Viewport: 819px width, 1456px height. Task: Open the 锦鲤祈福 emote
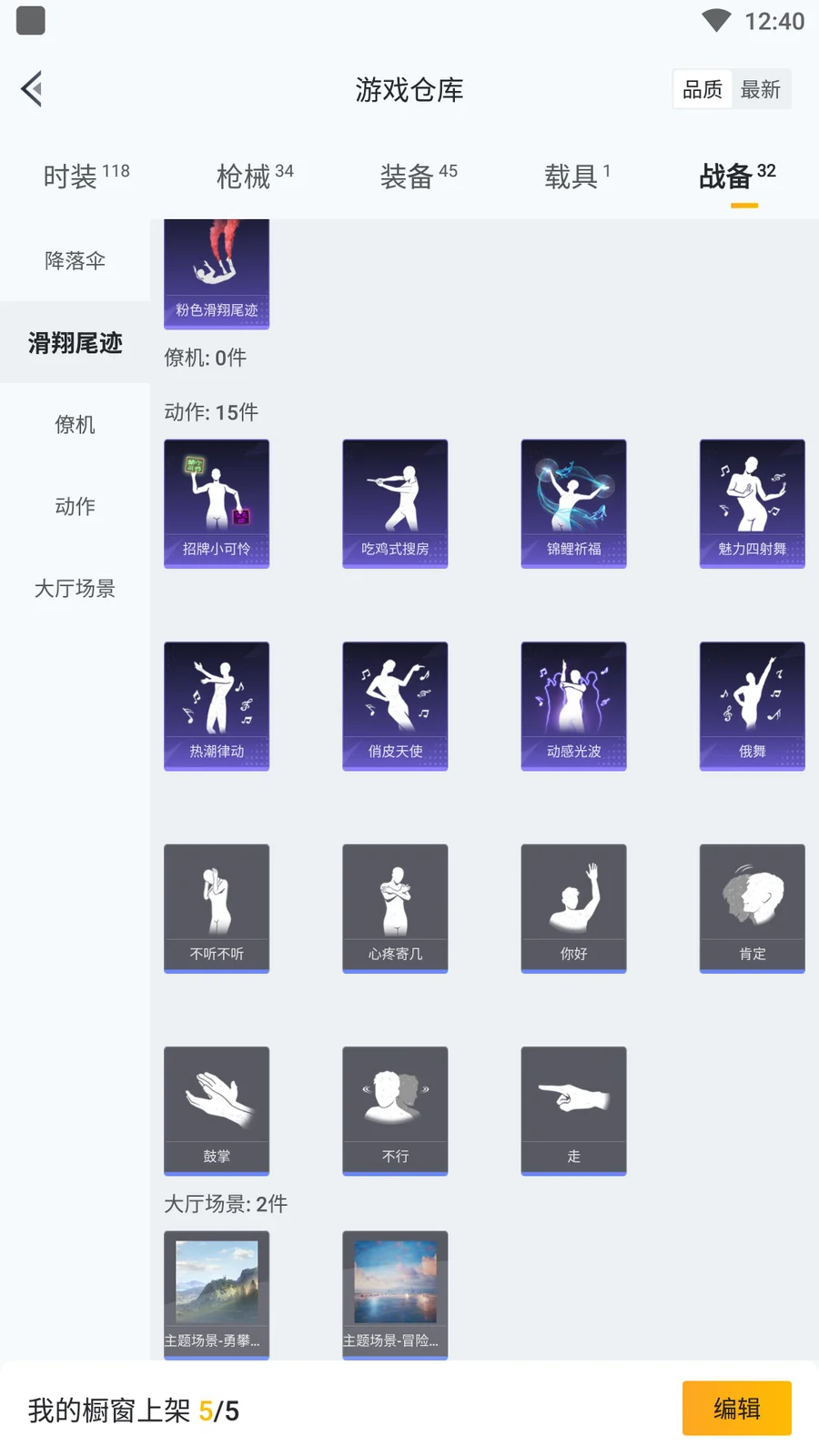[x=573, y=503]
